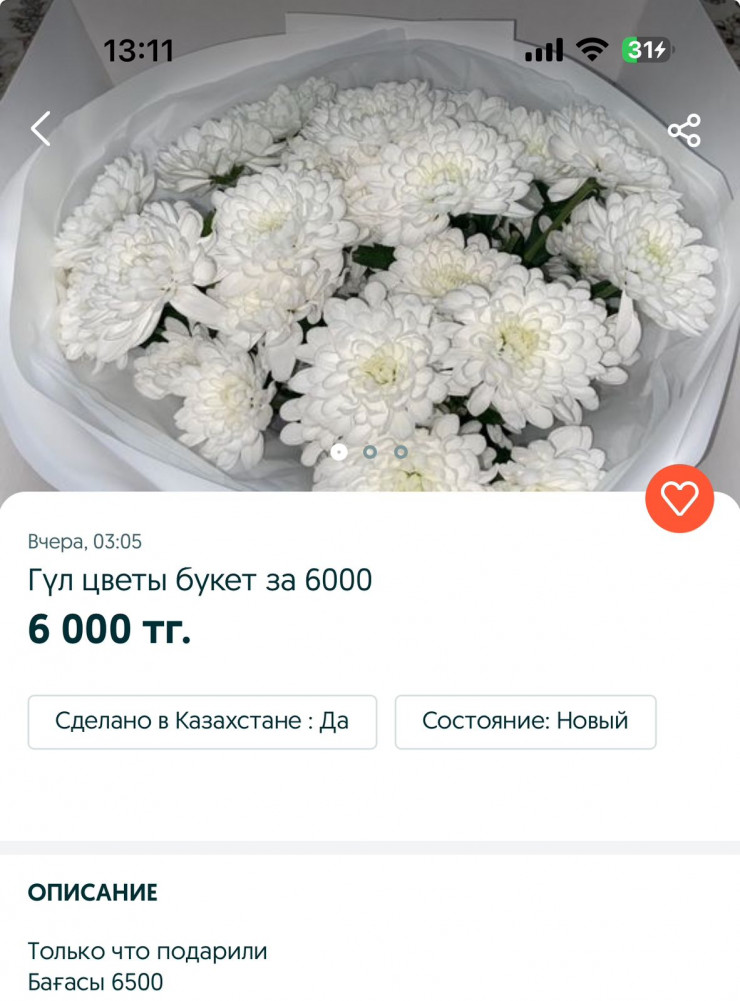The image size is (740, 1001).
Task: Select the 'Состояние: Новый' chip
Action: [x=525, y=721]
